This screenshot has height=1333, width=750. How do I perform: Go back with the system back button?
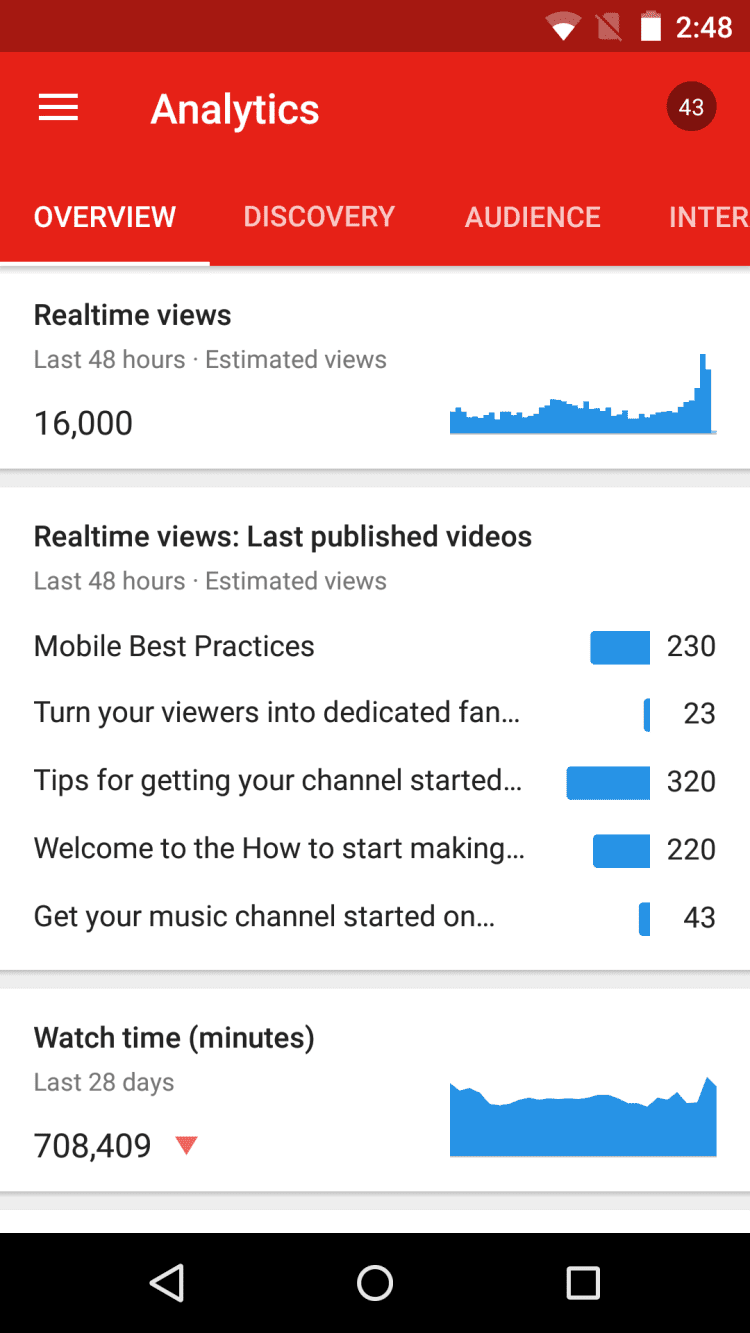tap(167, 1282)
